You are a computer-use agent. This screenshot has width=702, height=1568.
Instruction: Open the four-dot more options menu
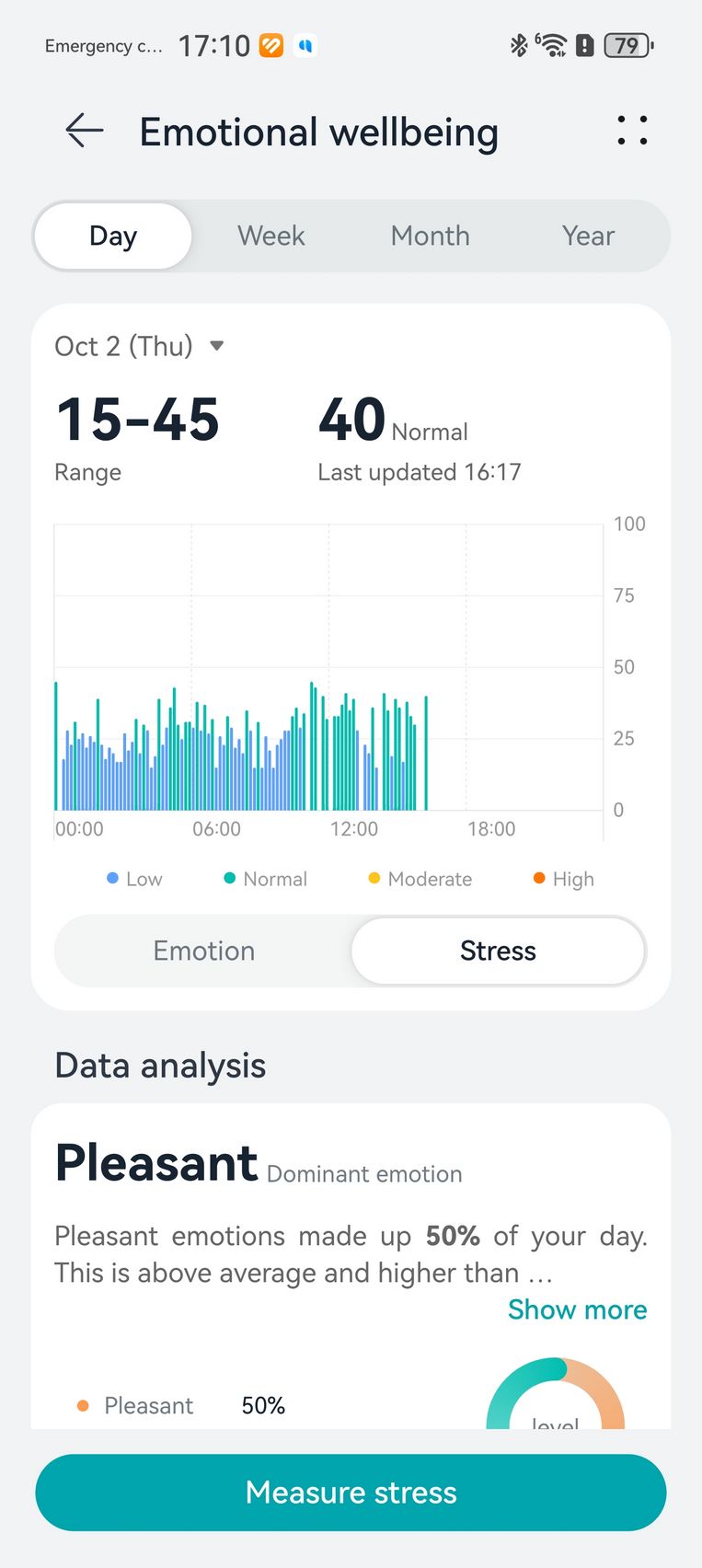tap(632, 131)
